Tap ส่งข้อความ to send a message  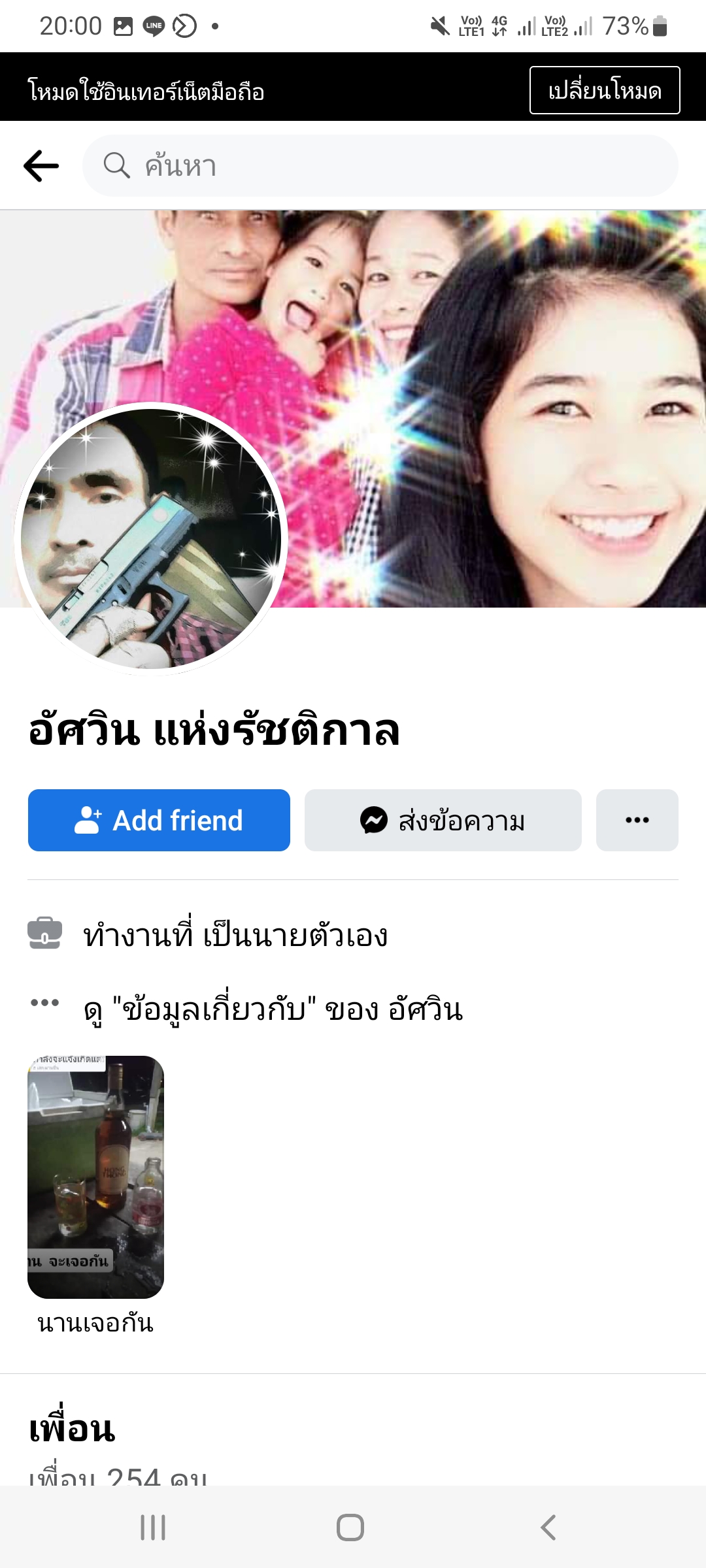443,821
